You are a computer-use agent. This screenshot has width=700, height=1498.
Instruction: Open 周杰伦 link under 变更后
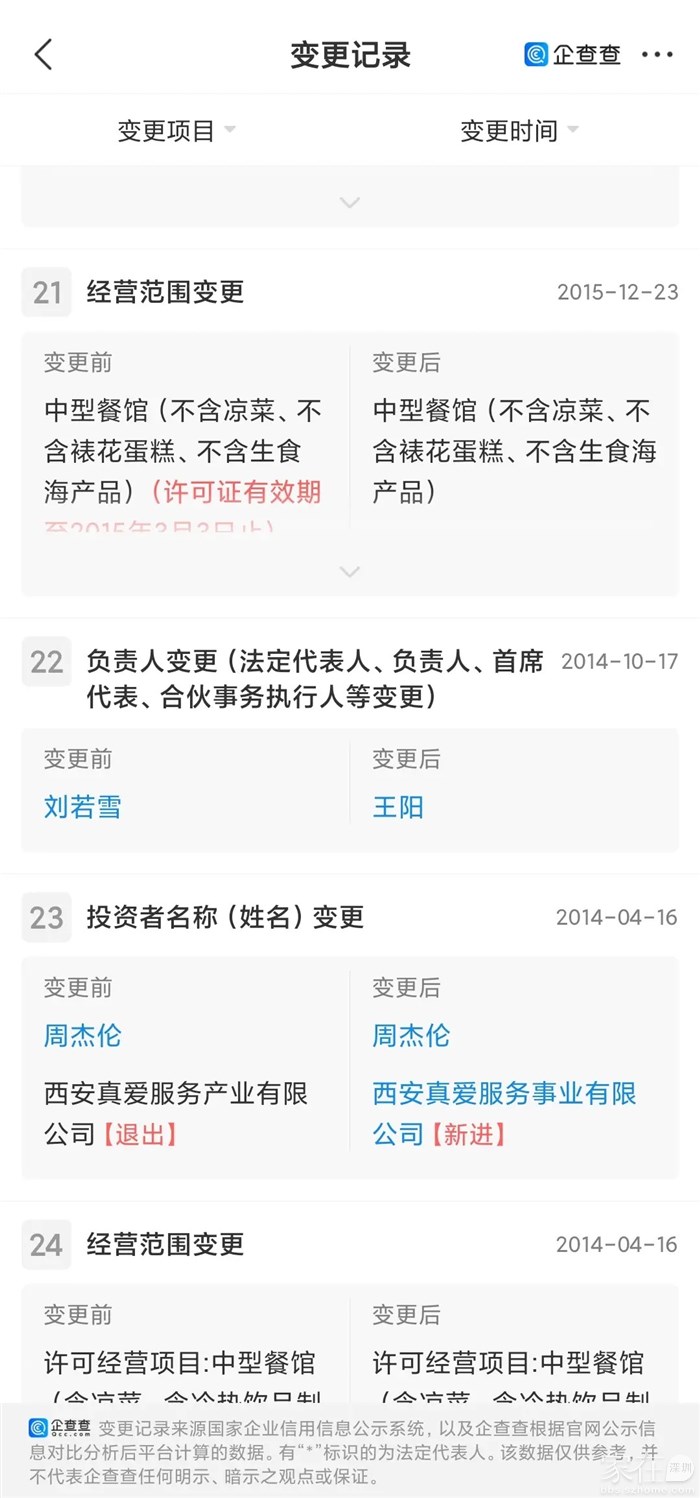(x=412, y=1035)
